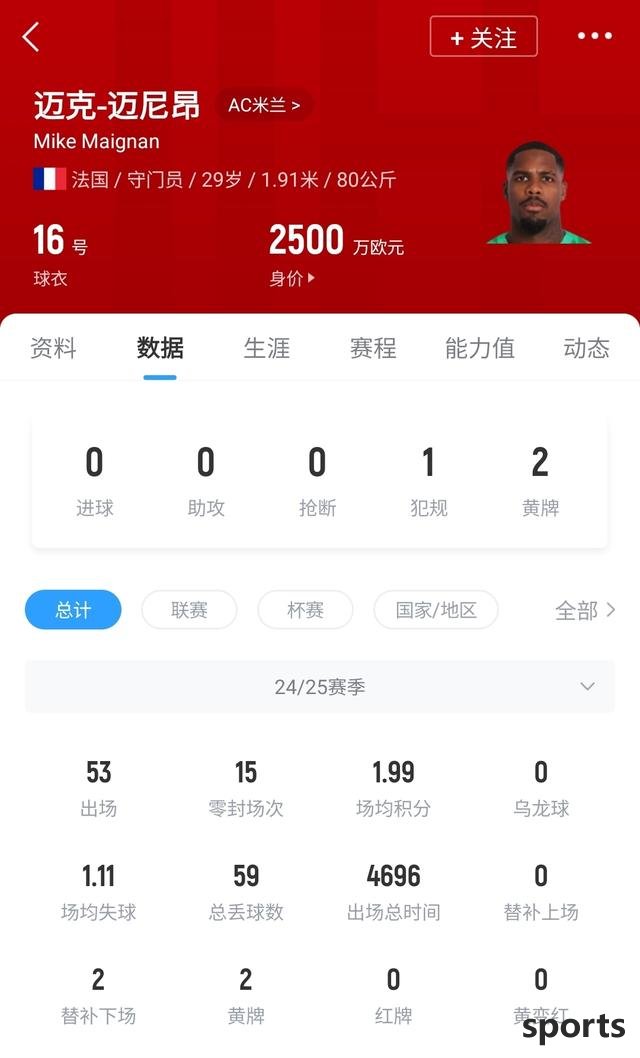Open the 赛程 tab
This screenshot has width=640, height=1058.
pyautogui.click(x=373, y=348)
